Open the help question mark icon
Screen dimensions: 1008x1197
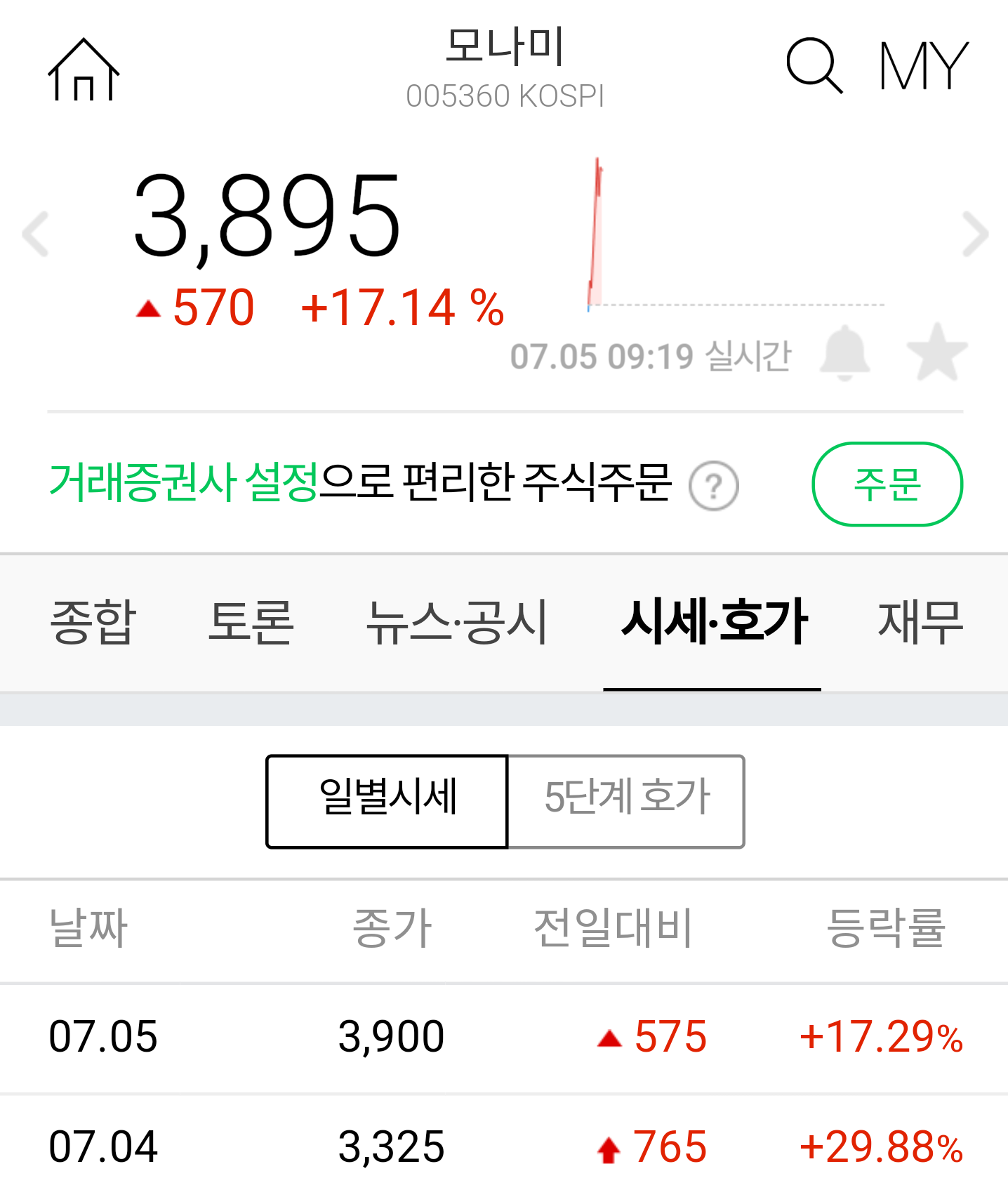714,486
